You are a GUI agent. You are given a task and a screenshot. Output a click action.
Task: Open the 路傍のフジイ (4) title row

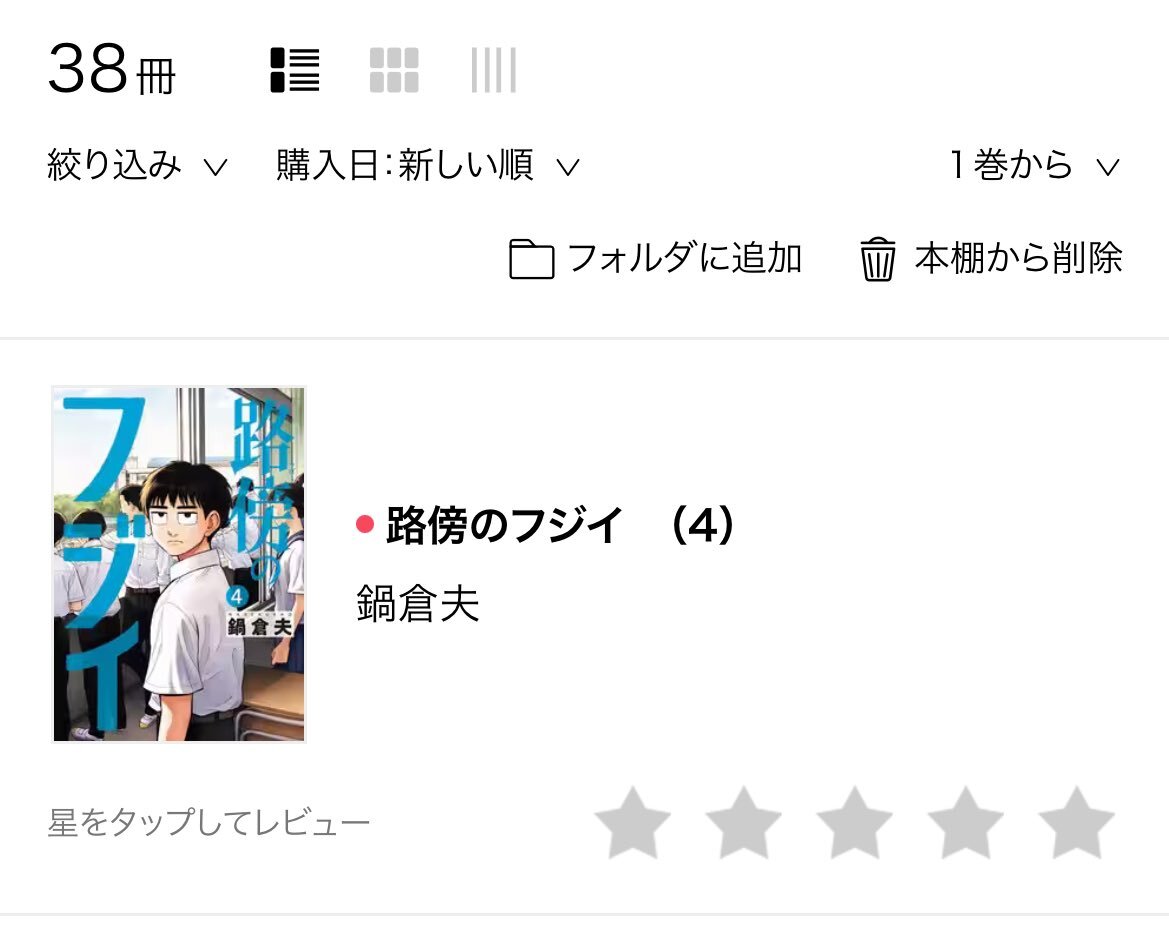pos(546,525)
